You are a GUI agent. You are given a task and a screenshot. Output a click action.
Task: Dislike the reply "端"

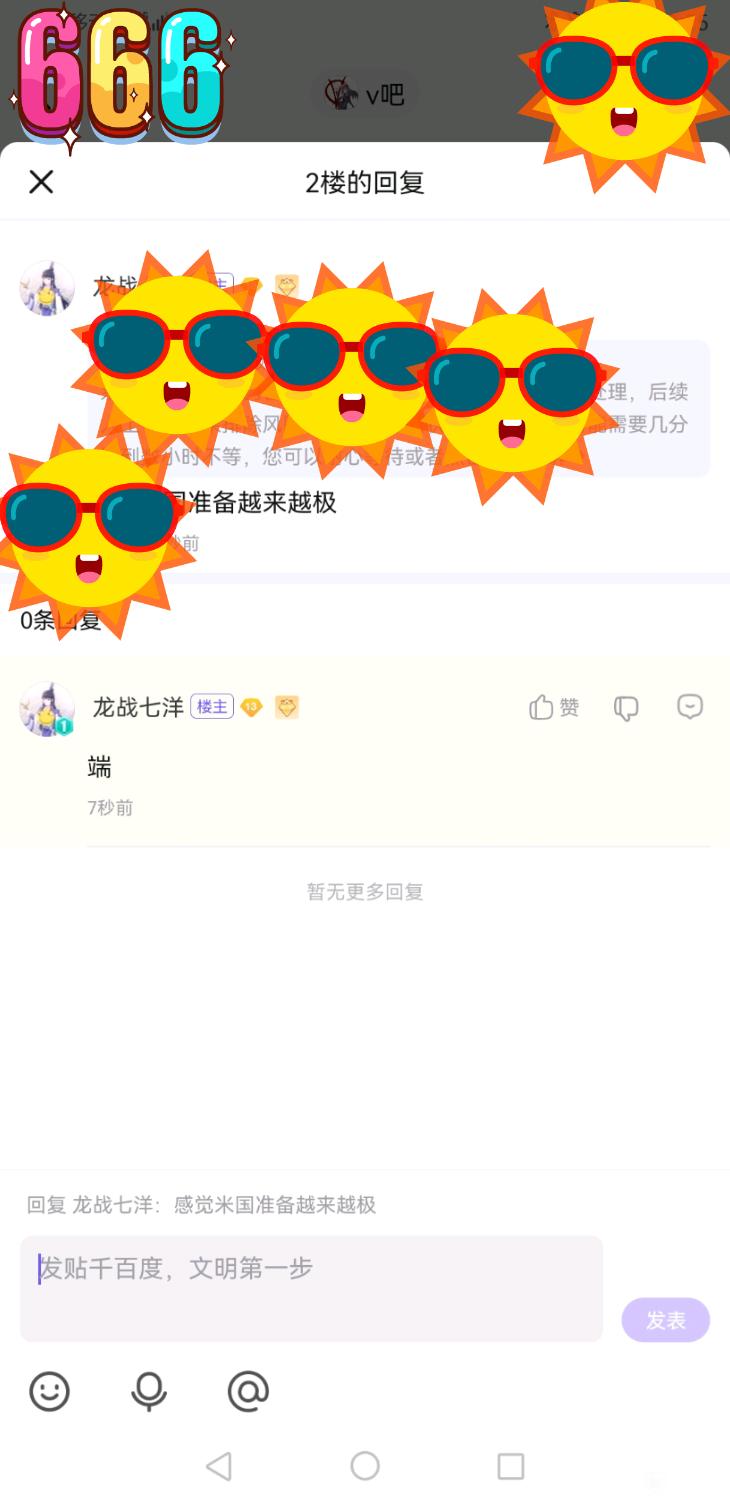(626, 708)
